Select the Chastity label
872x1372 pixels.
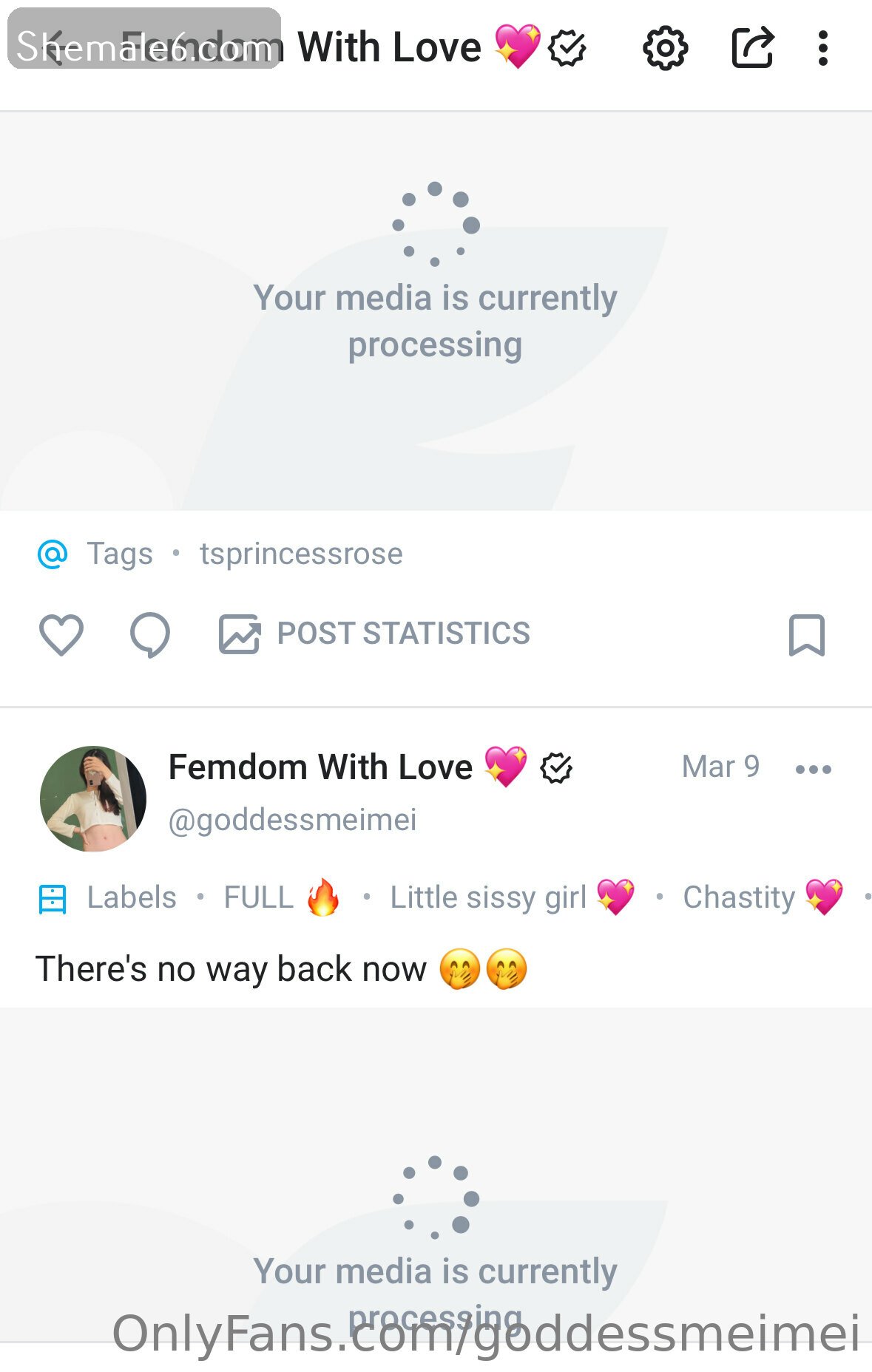pos(740,897)
